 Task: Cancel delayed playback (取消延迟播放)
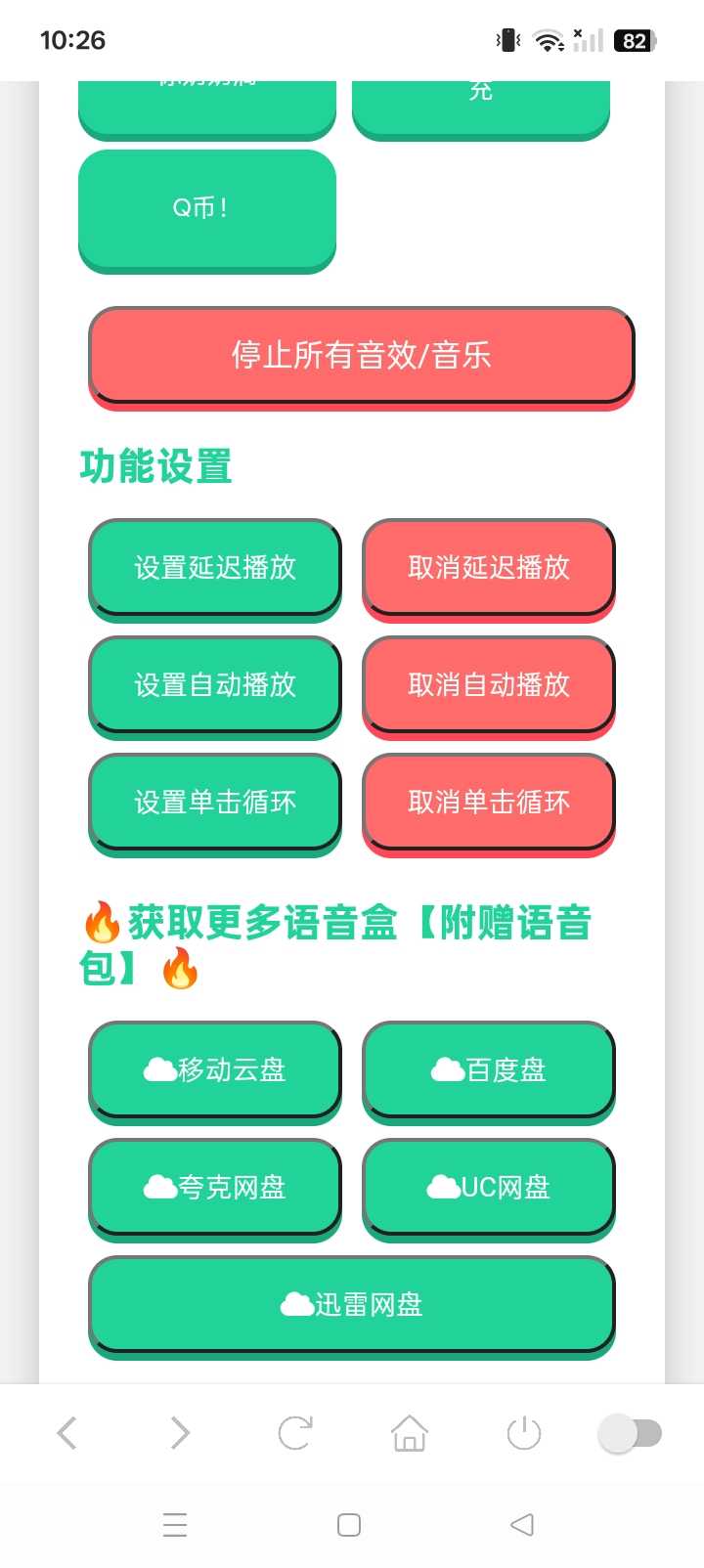[488, 568]
